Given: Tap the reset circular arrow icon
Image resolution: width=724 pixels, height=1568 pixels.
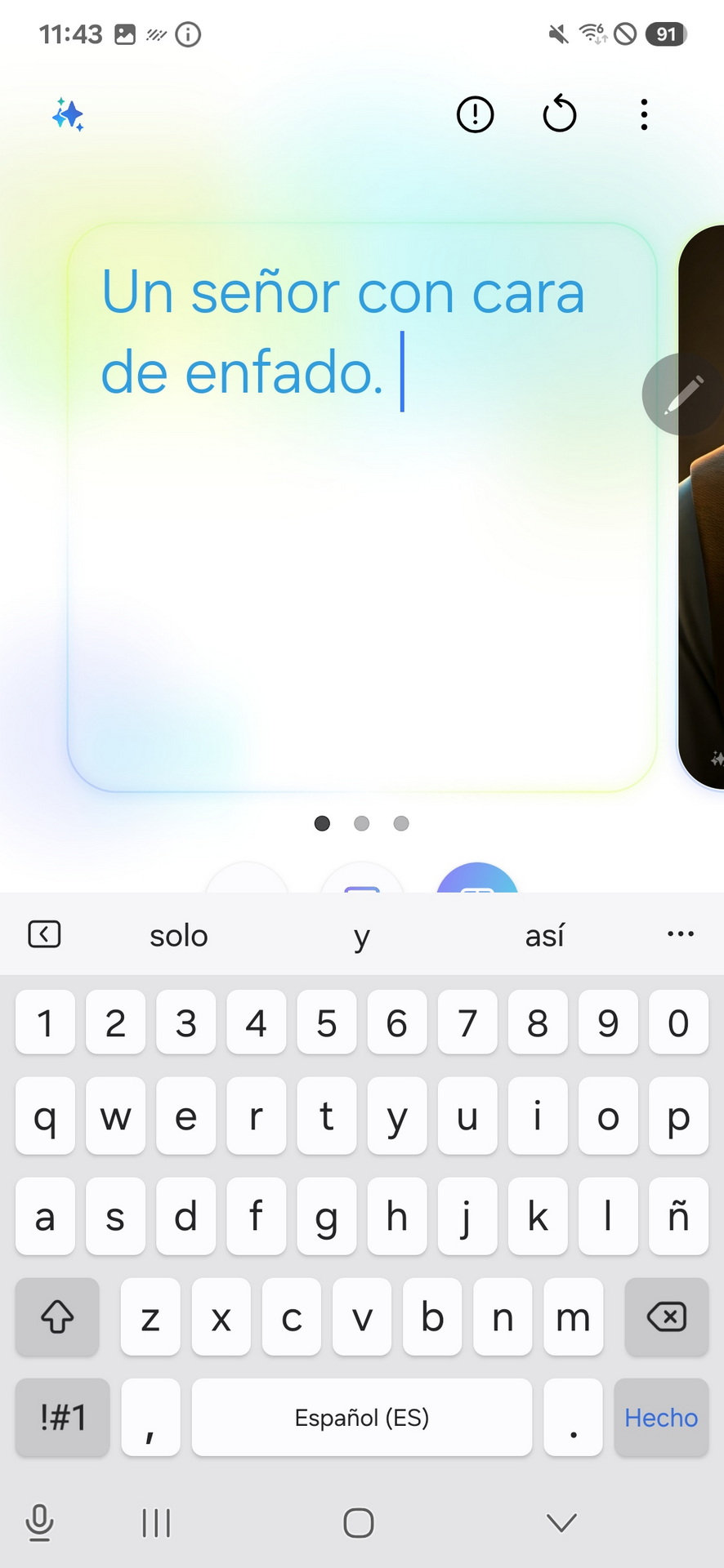Looking at the screenshot, I should [560, 114].
